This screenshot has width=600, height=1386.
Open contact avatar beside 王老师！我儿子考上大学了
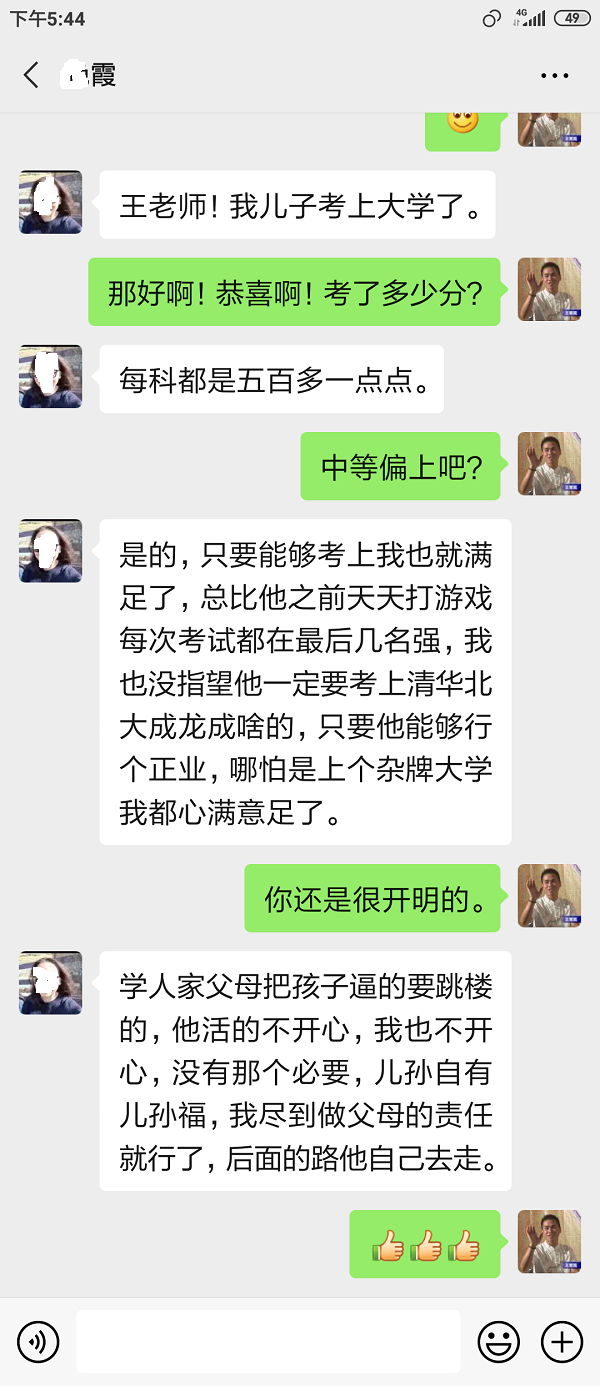coord(50,202)
